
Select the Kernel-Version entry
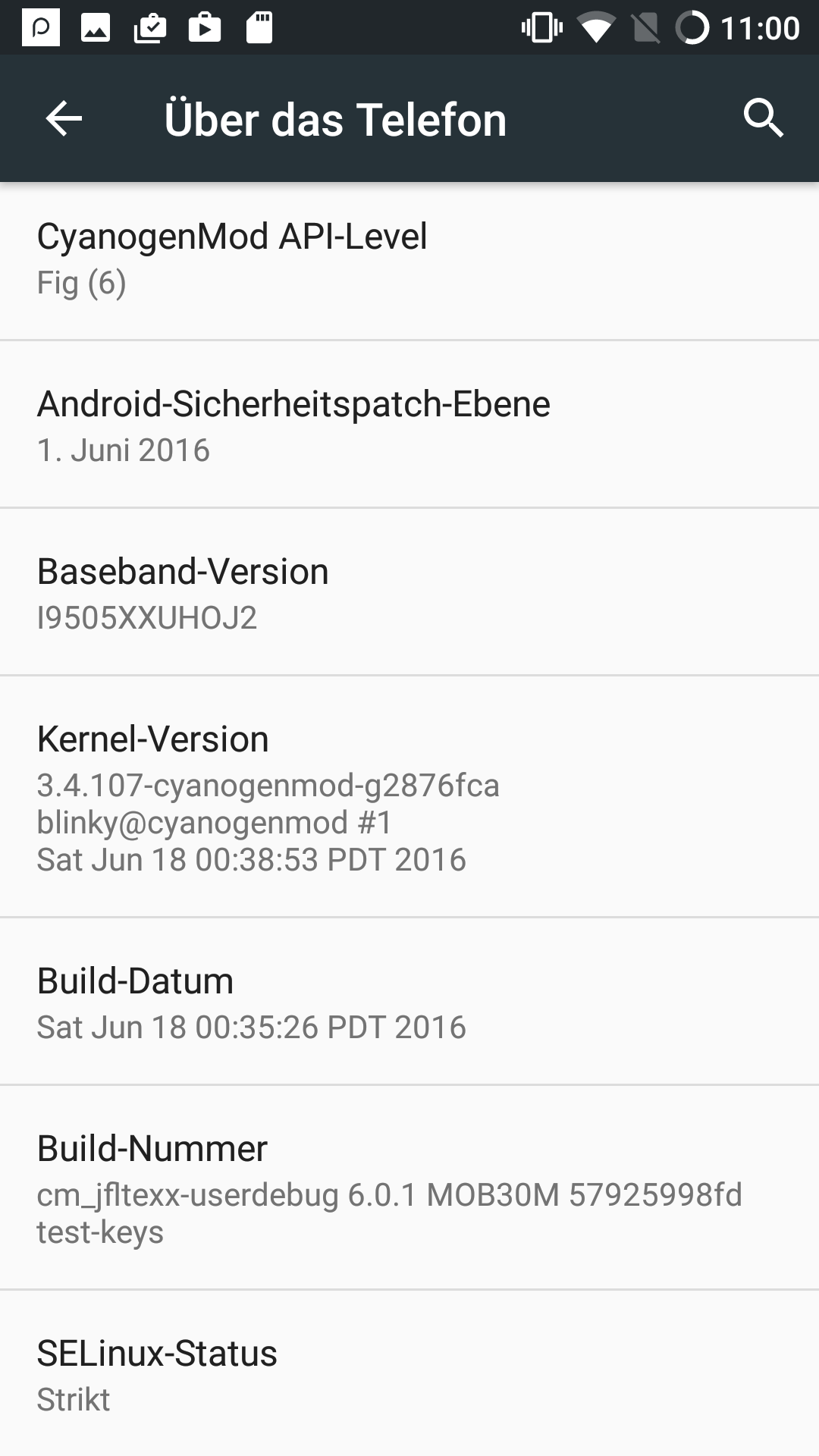click(x=409, y=798)
